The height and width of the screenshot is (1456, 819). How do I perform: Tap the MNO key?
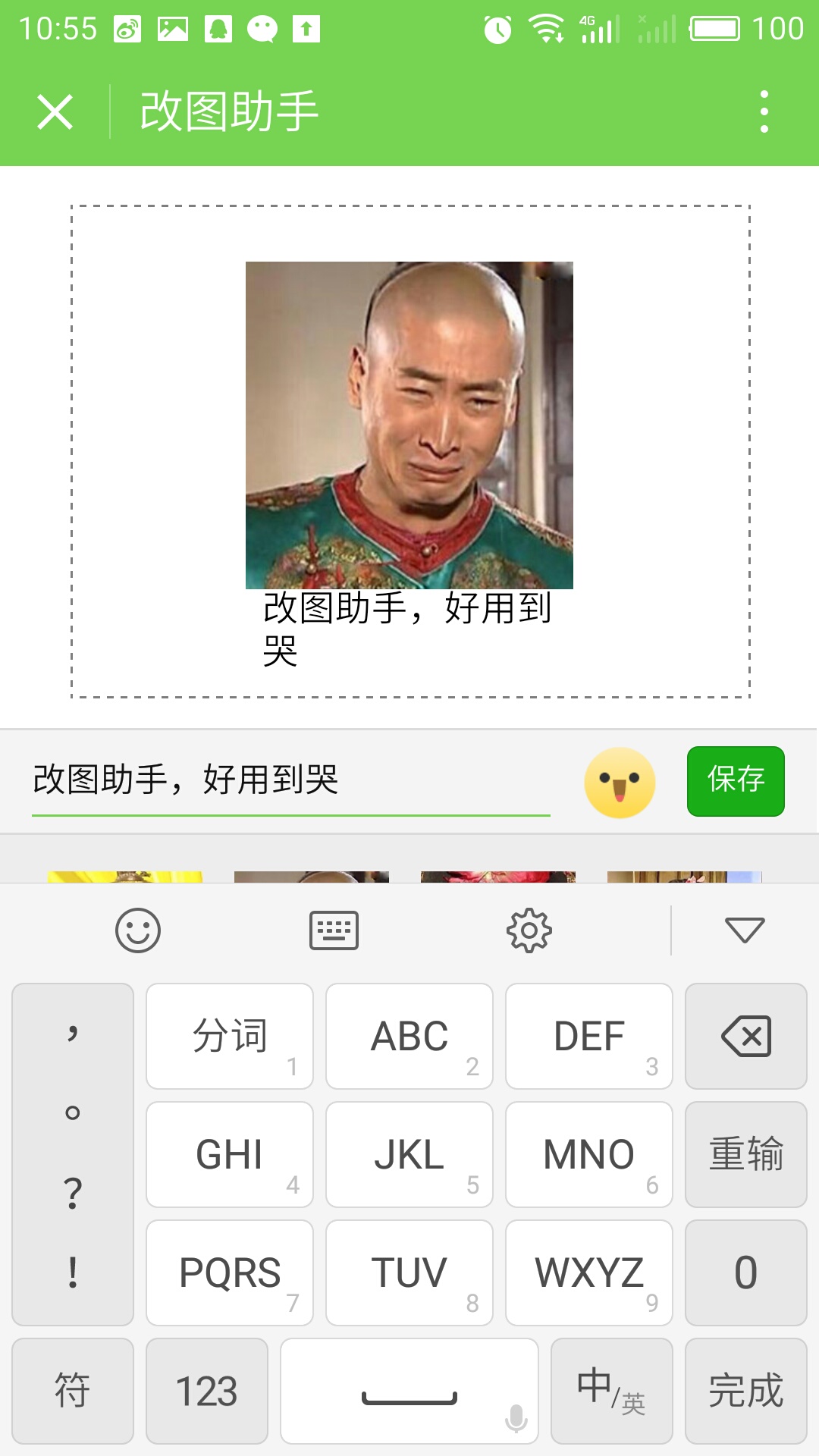[x=589, y=1154]
